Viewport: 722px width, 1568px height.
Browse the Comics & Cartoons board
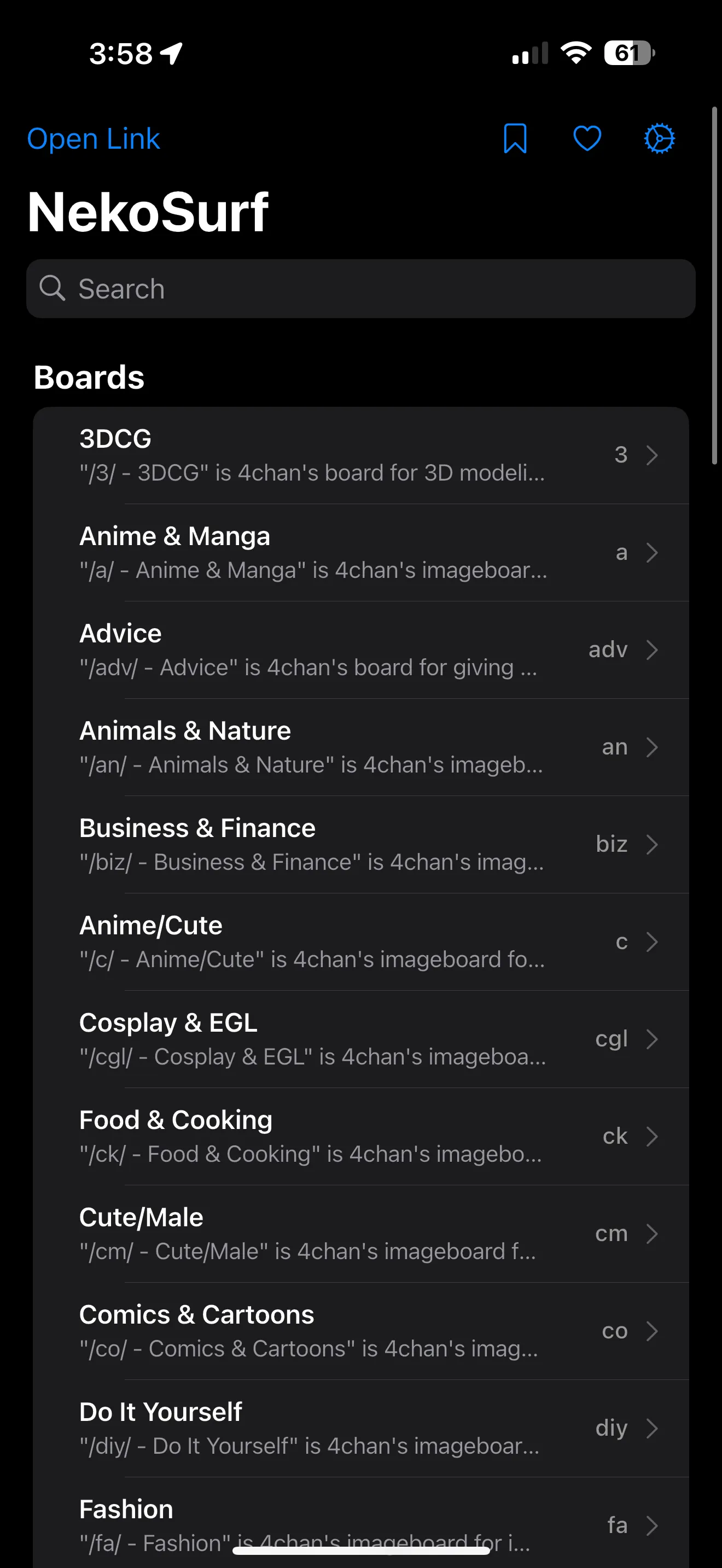[x=360, y=1332]
